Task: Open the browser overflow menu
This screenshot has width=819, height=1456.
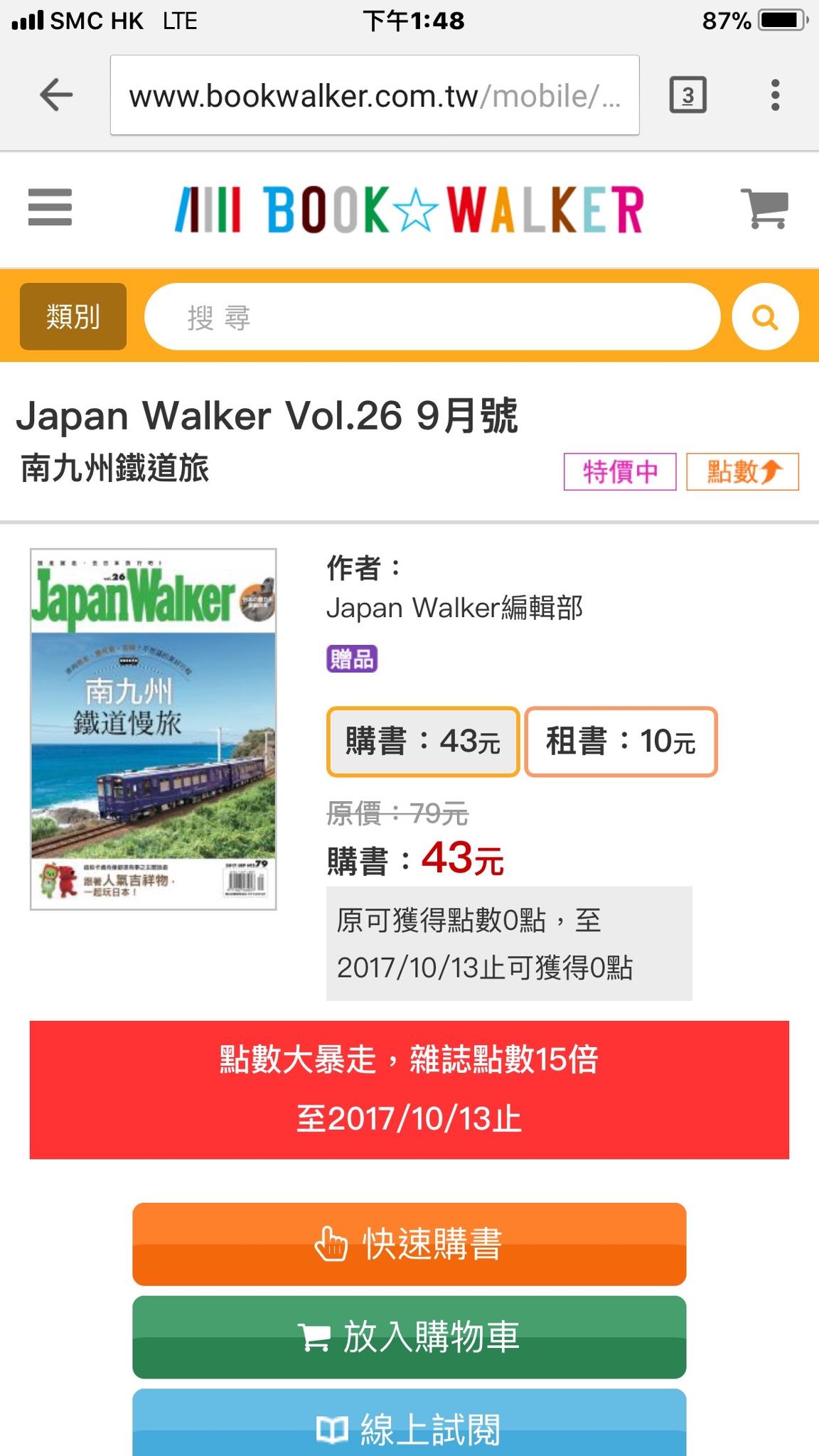Action: pyautogui.click(x=775, y=95)
